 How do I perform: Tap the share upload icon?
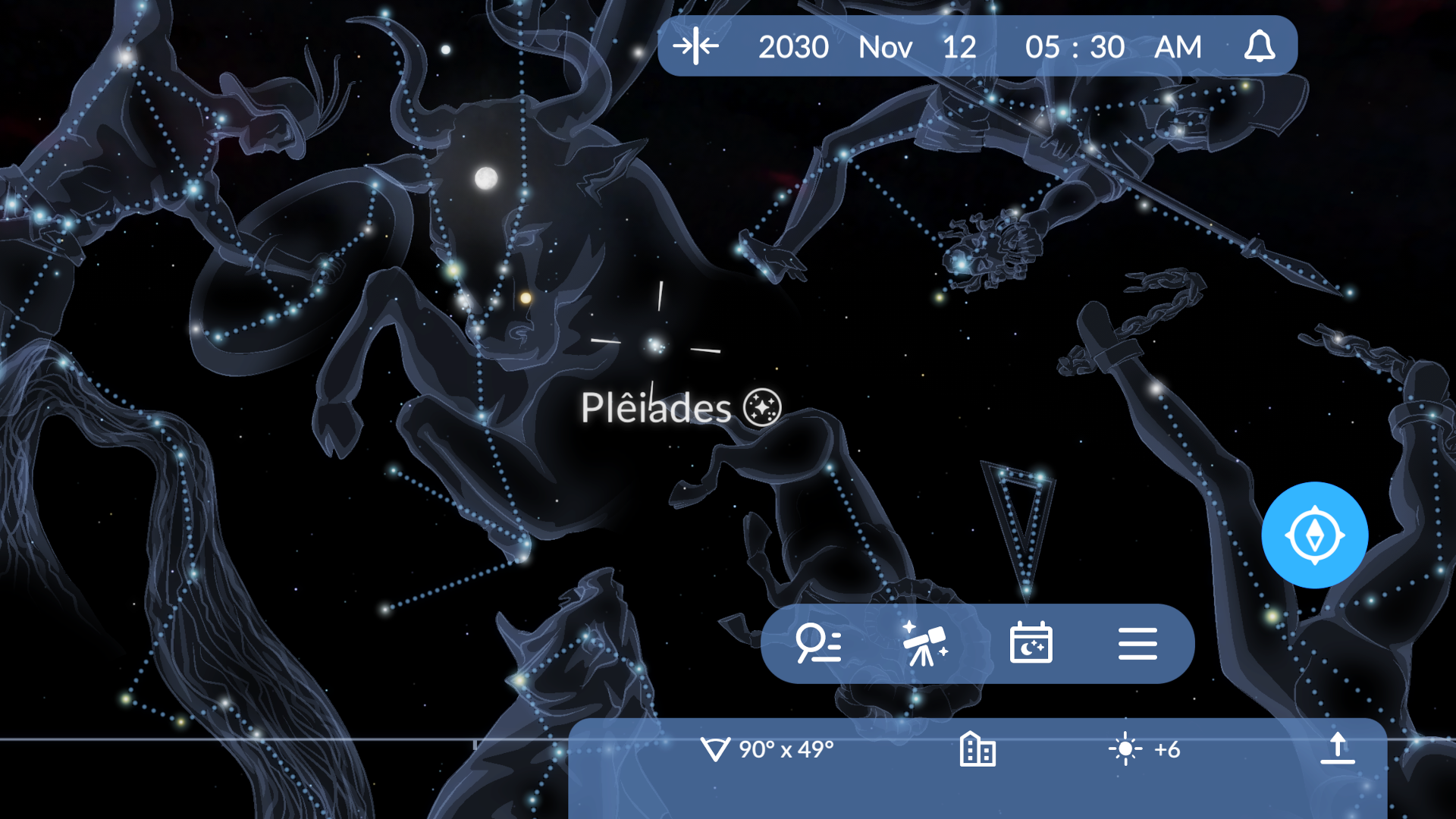click(1337, 748)
